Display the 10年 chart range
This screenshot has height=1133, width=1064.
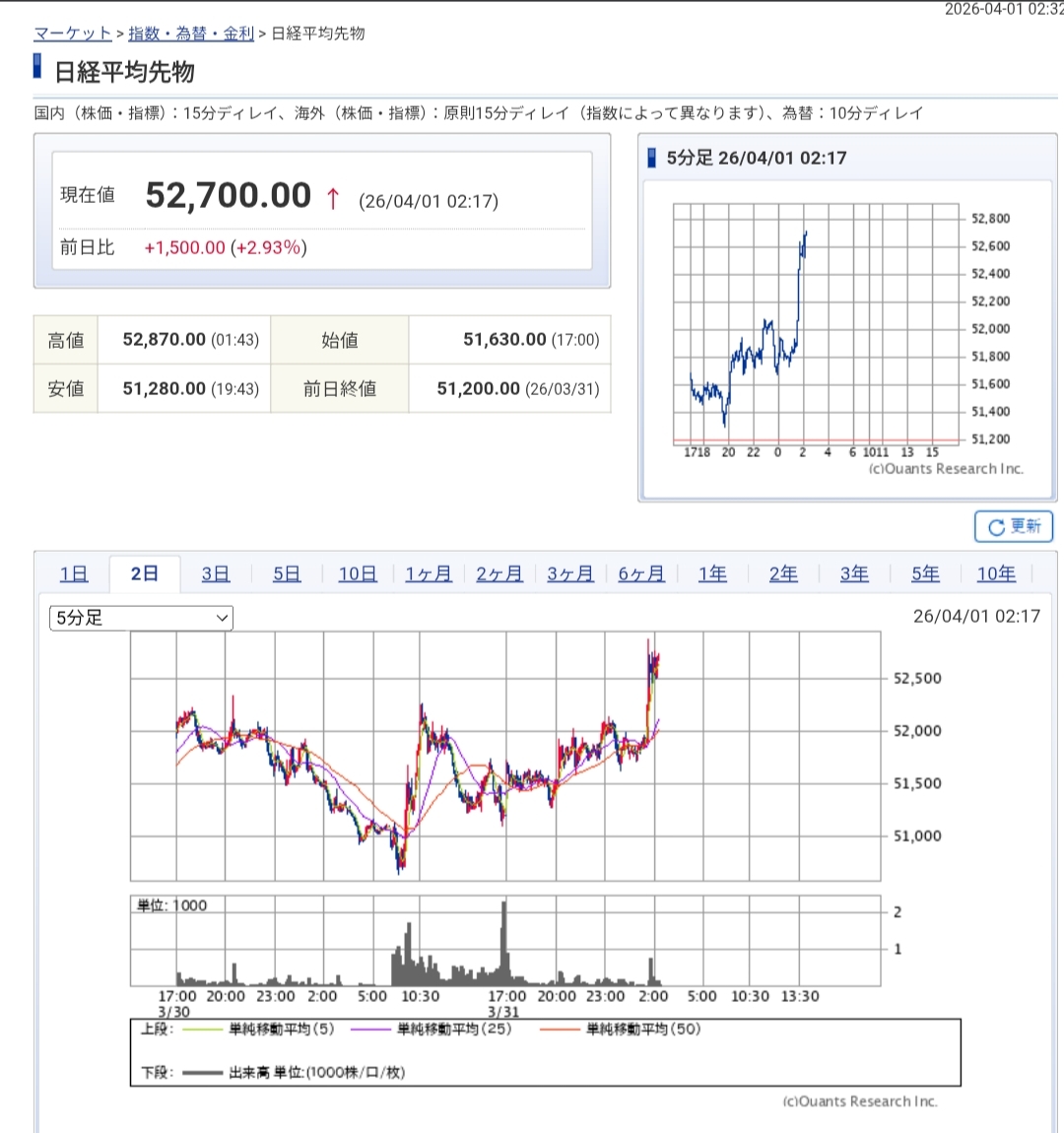(x=996, y=574)
